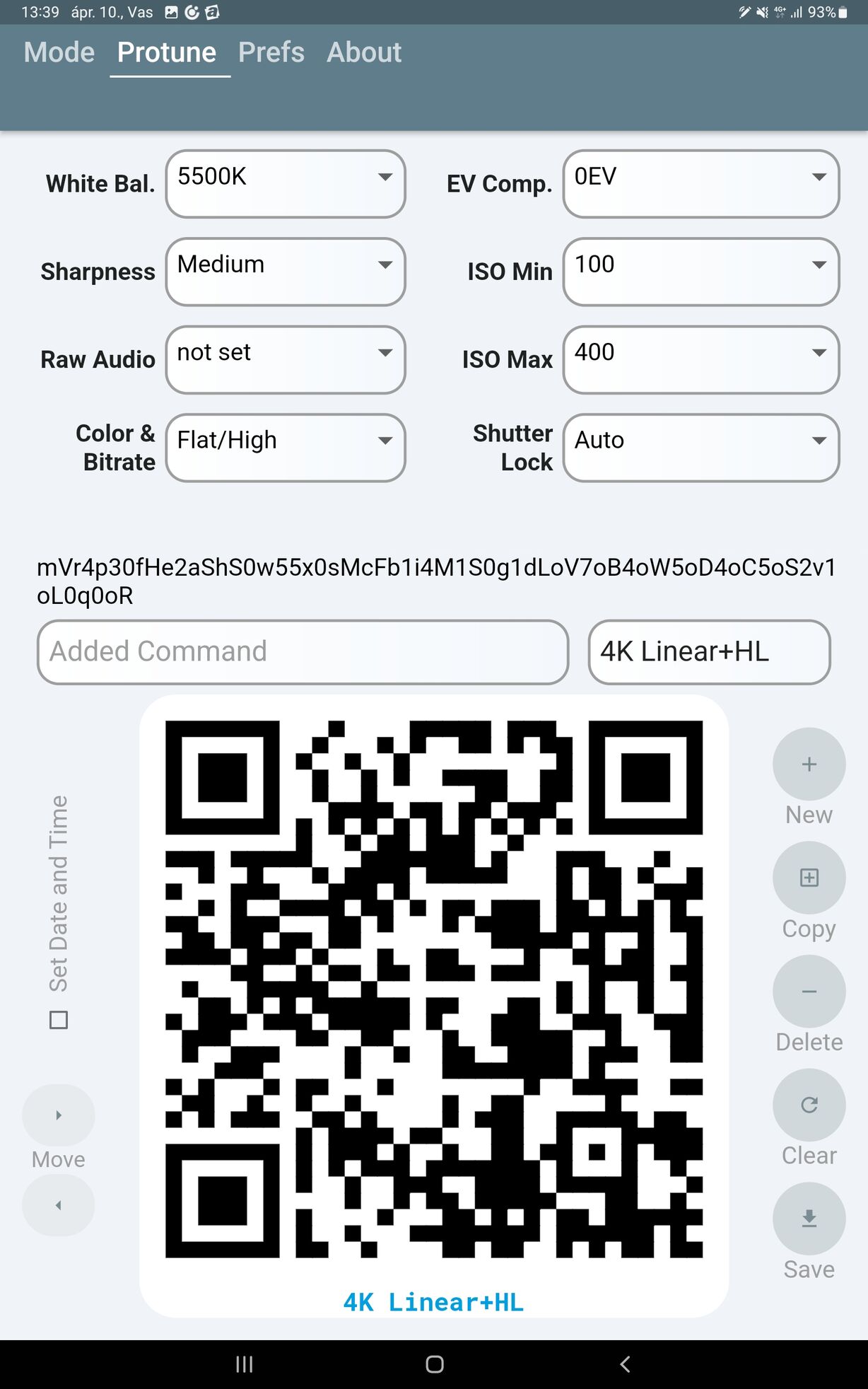Viewport: 868px width, 1389px height.
Task: Delete the current preset
Action: tap(809, 992)
